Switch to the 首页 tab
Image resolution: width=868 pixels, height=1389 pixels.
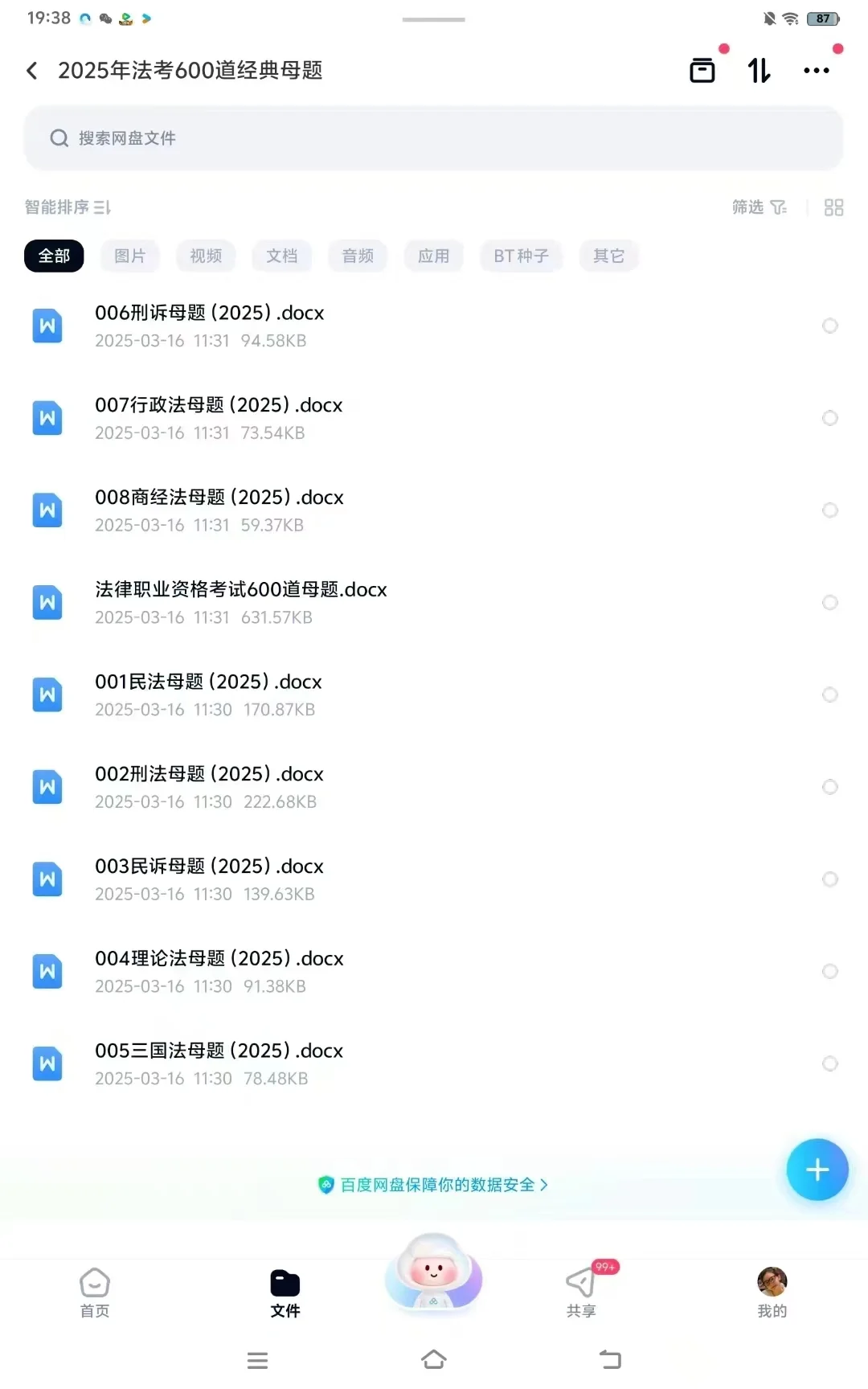coord(95,1293)
